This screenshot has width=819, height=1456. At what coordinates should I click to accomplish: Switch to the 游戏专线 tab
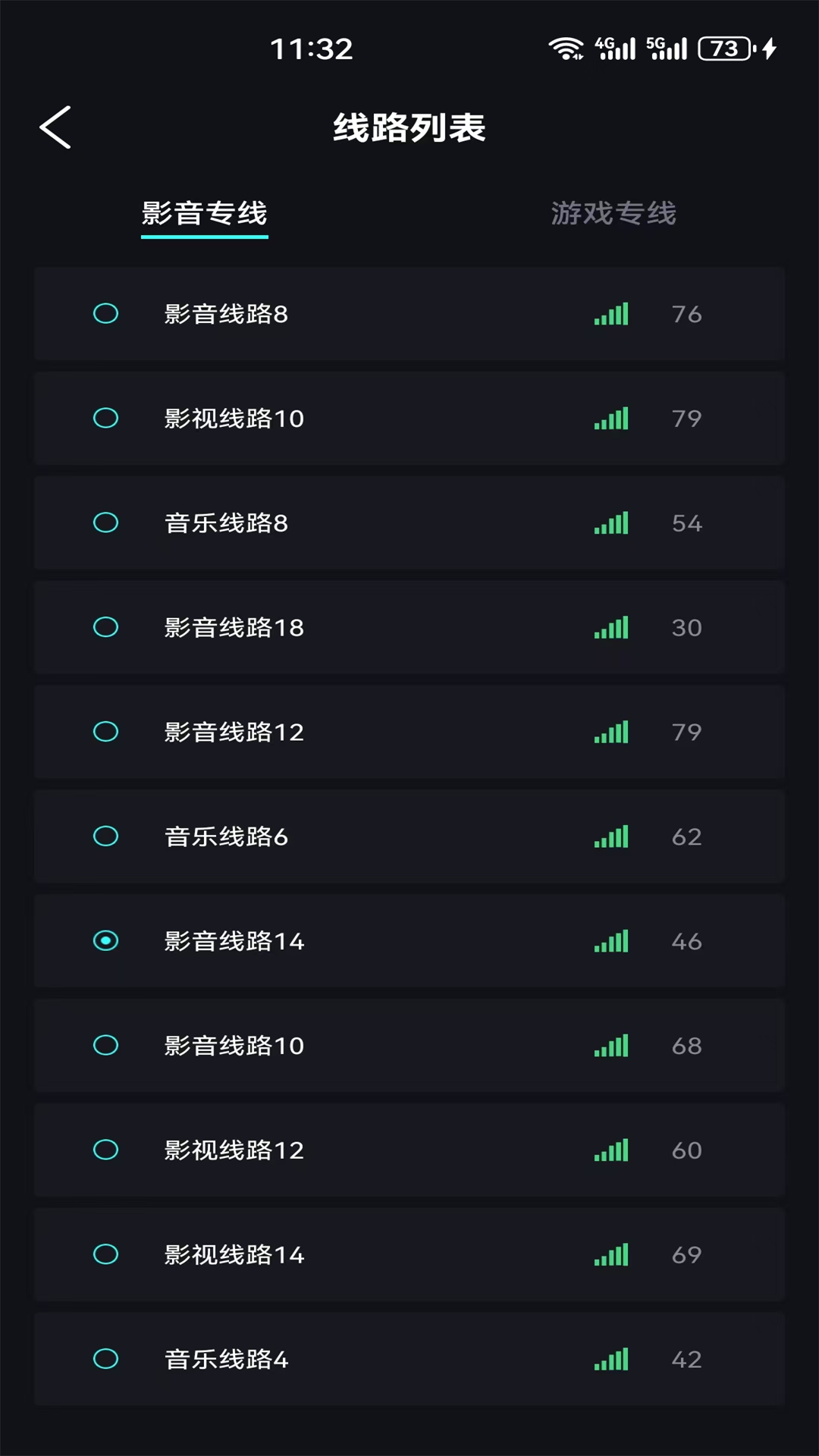[614, 215]
